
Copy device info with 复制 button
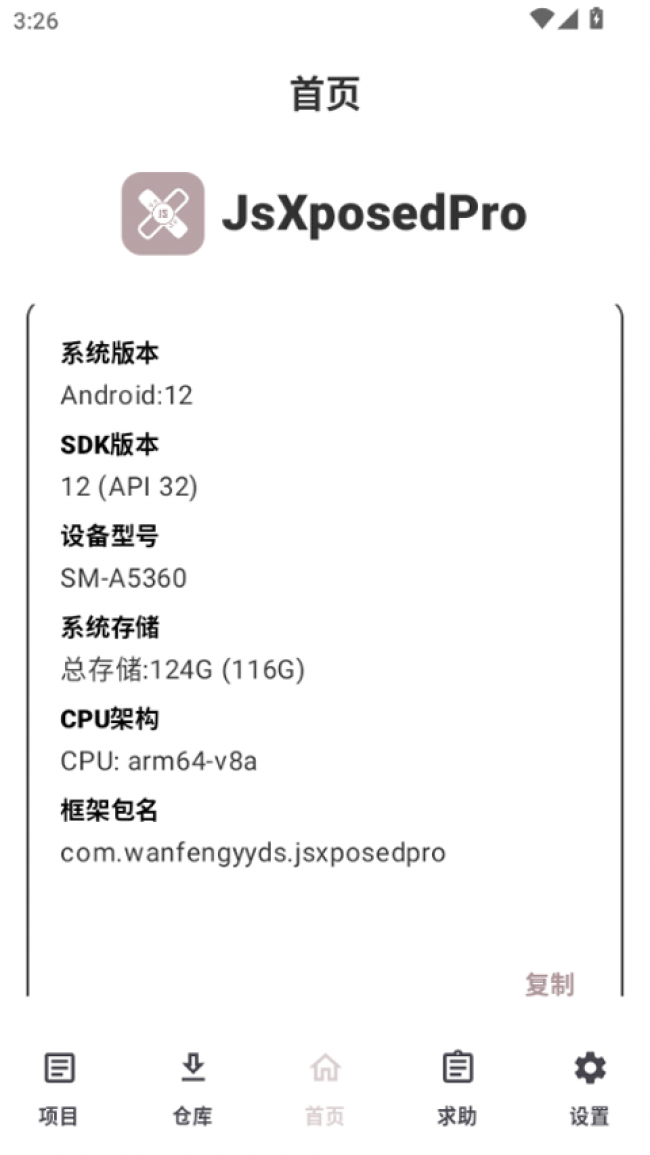(x=549, y=984)
